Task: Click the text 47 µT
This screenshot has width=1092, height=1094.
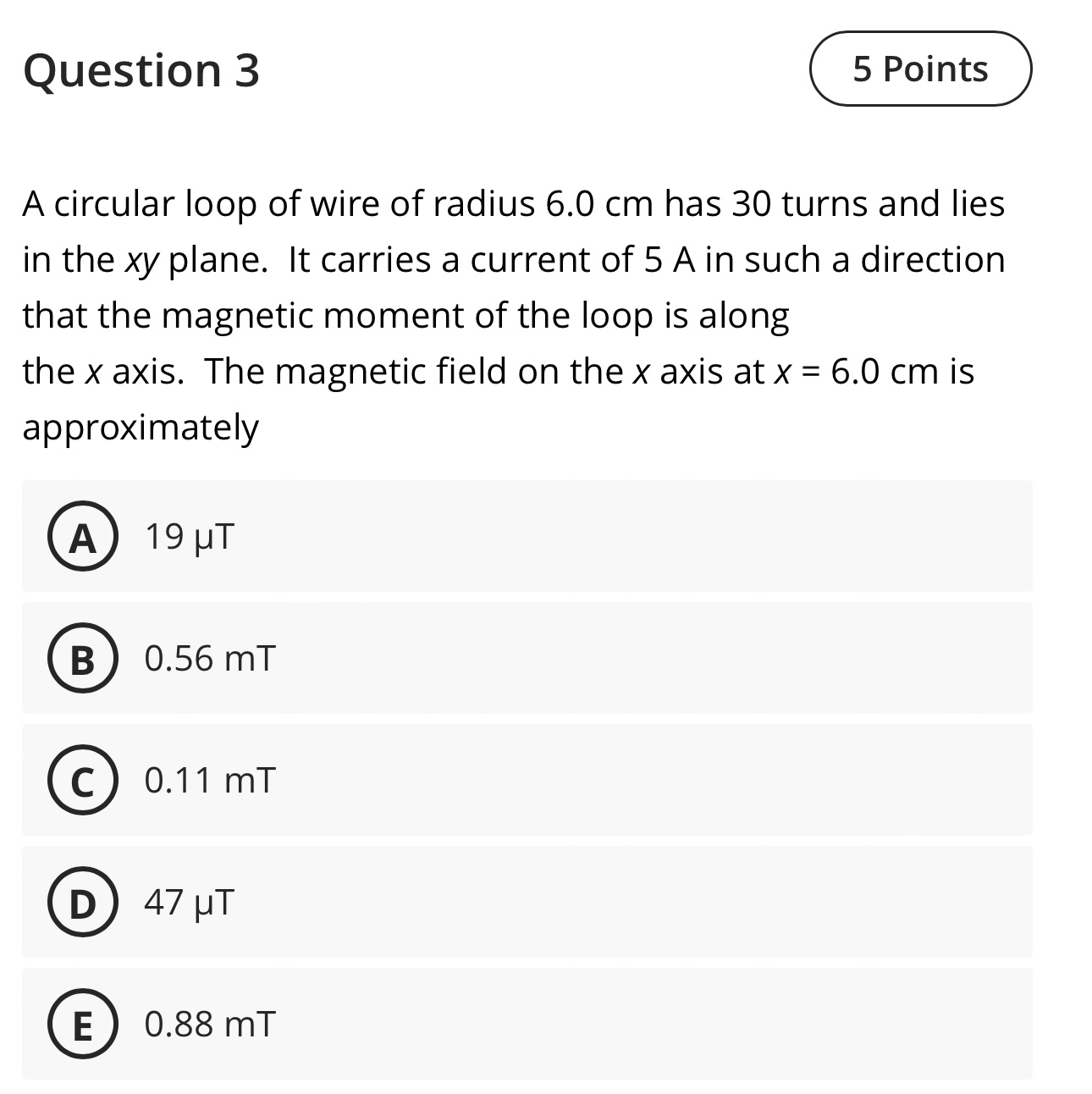Action: coord(188,904)
